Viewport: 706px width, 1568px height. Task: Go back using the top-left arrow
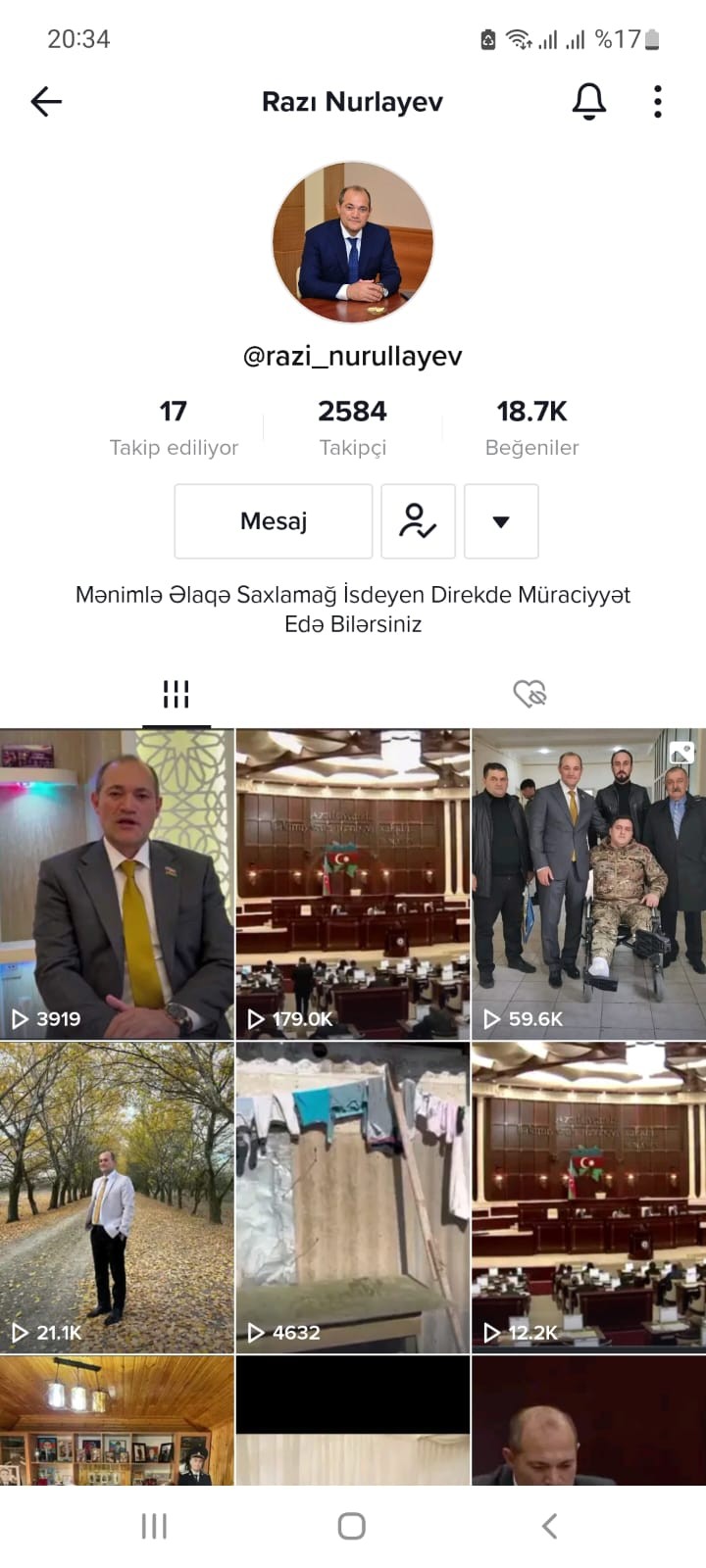[x=46, y=102]
